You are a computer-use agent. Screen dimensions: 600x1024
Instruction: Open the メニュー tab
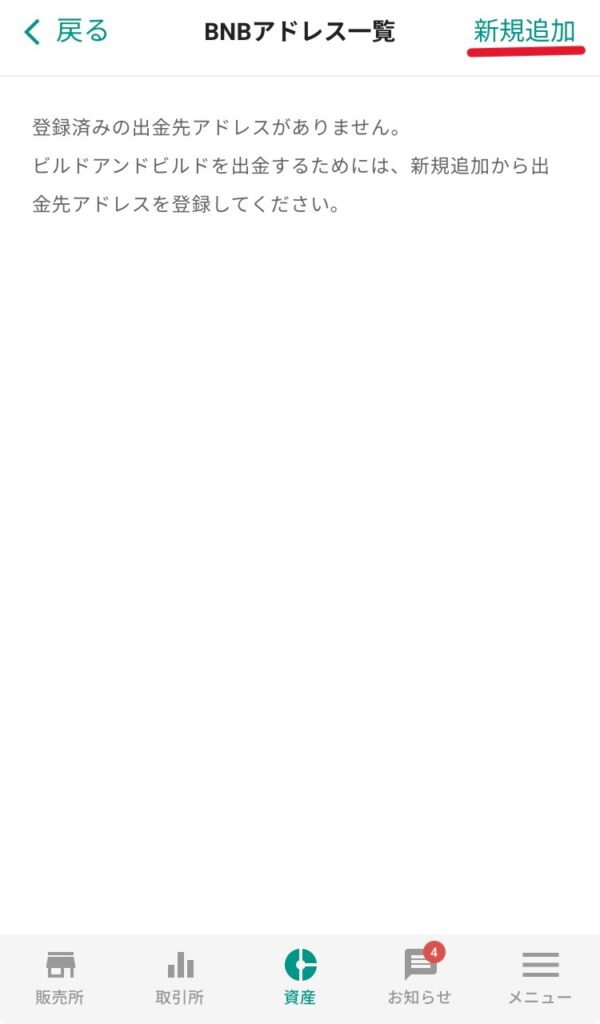(540, 977)
